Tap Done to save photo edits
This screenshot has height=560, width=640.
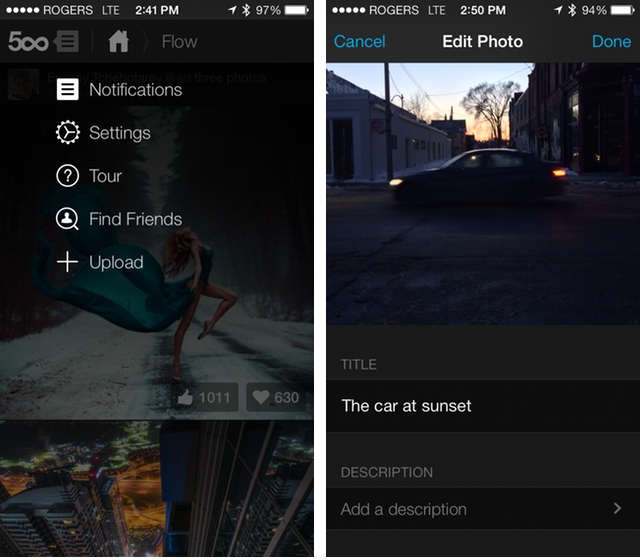[x=611, y=42]
